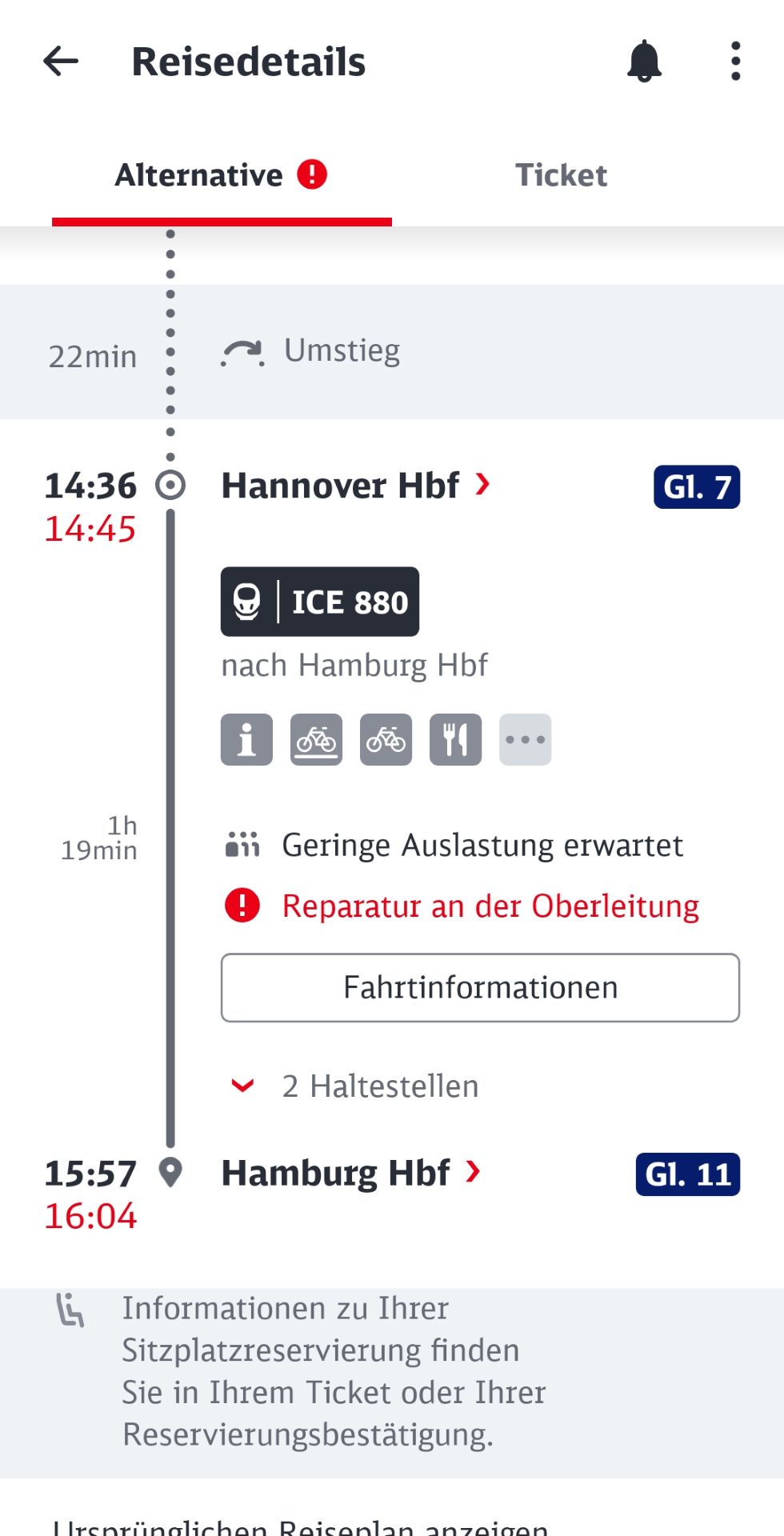This screenshot has height=1536, width=784.
Task: Open the three-dot overflow menu
Action: (x=735, y=62)
